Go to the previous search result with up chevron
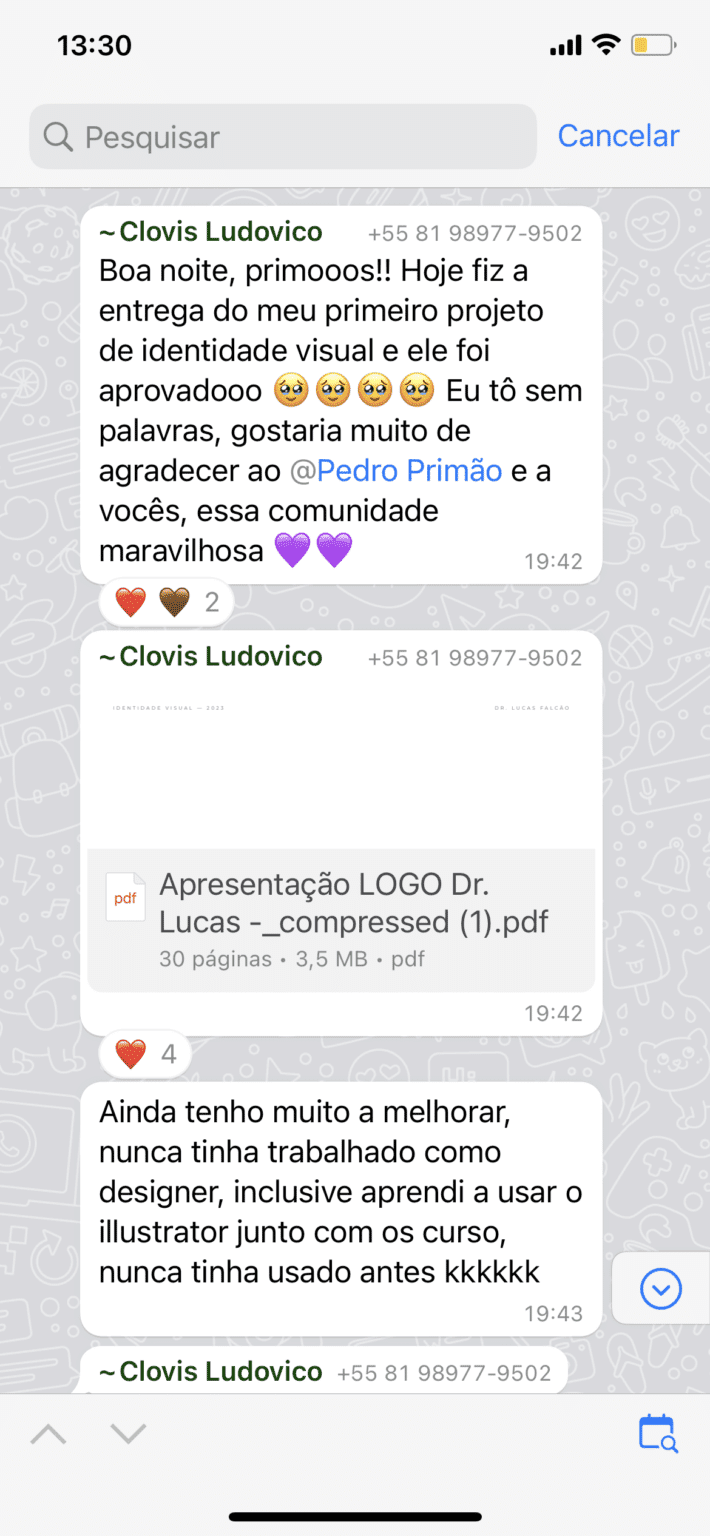This screenshot has height=1536, width=710. point(48,1434)
